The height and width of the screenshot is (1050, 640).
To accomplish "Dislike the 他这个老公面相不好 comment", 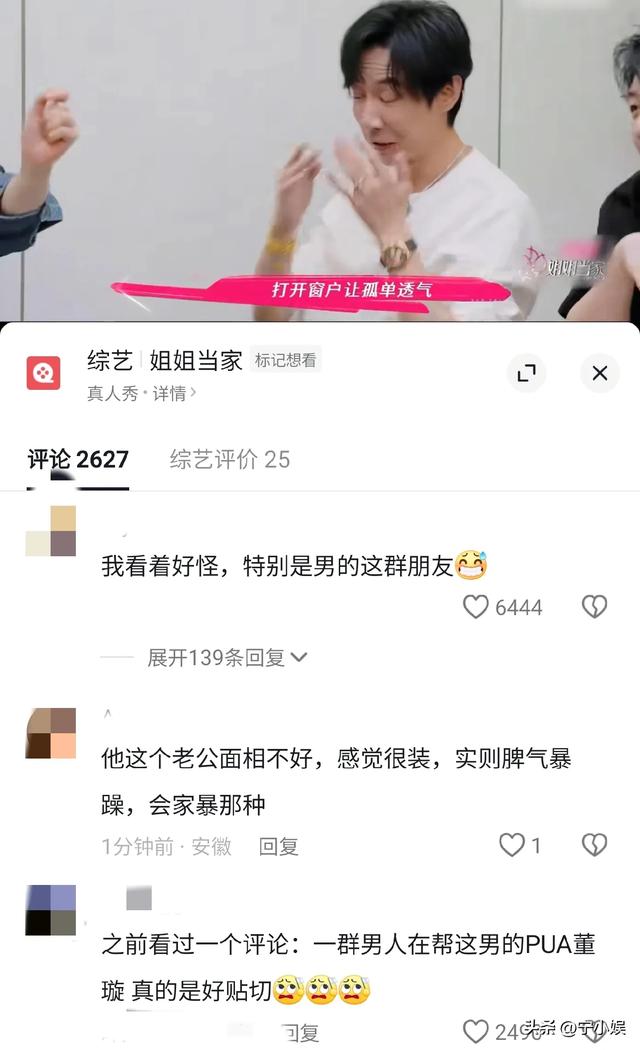I will (x=594, y=846).
